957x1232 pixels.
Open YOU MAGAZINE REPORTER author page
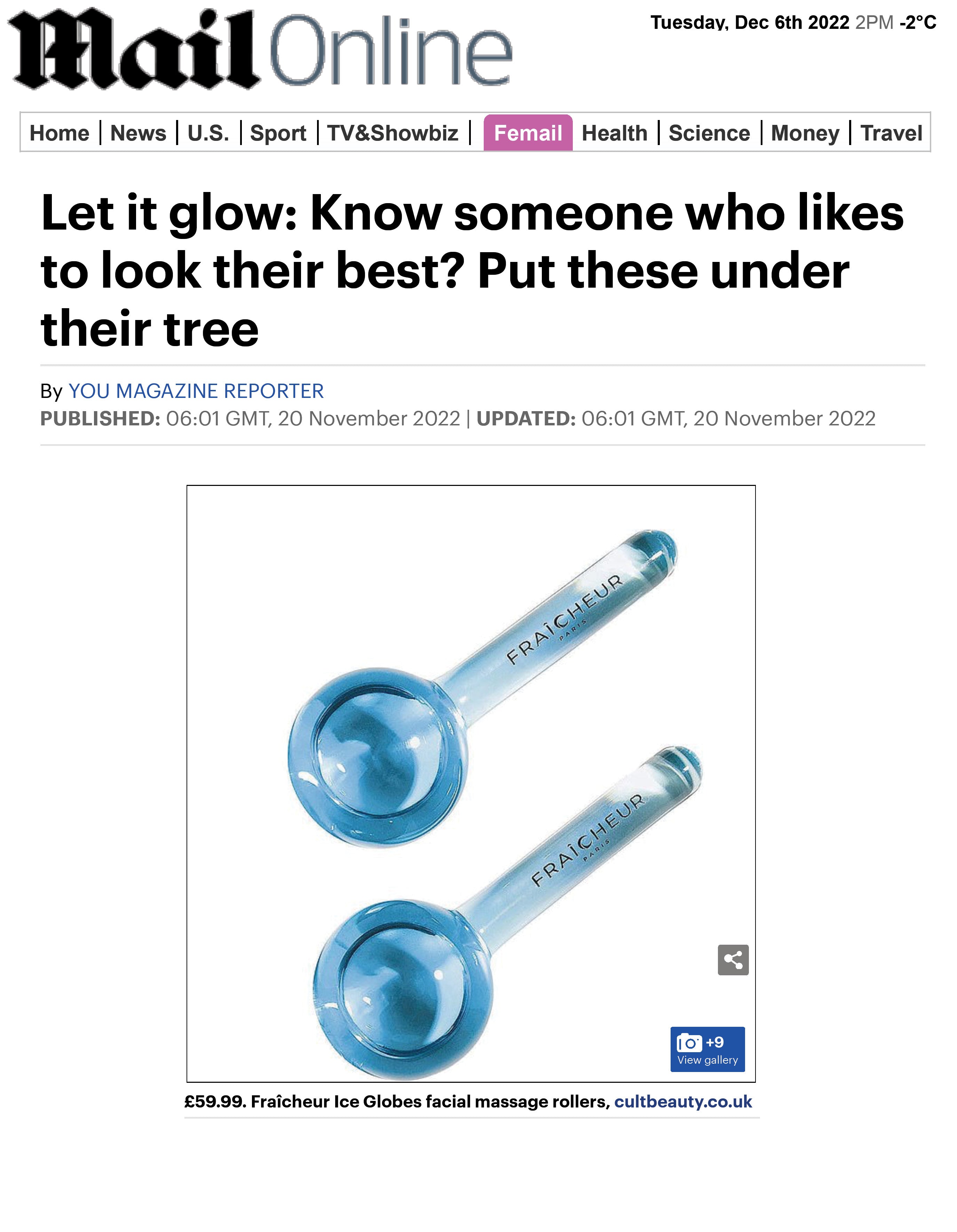point(196,391)
